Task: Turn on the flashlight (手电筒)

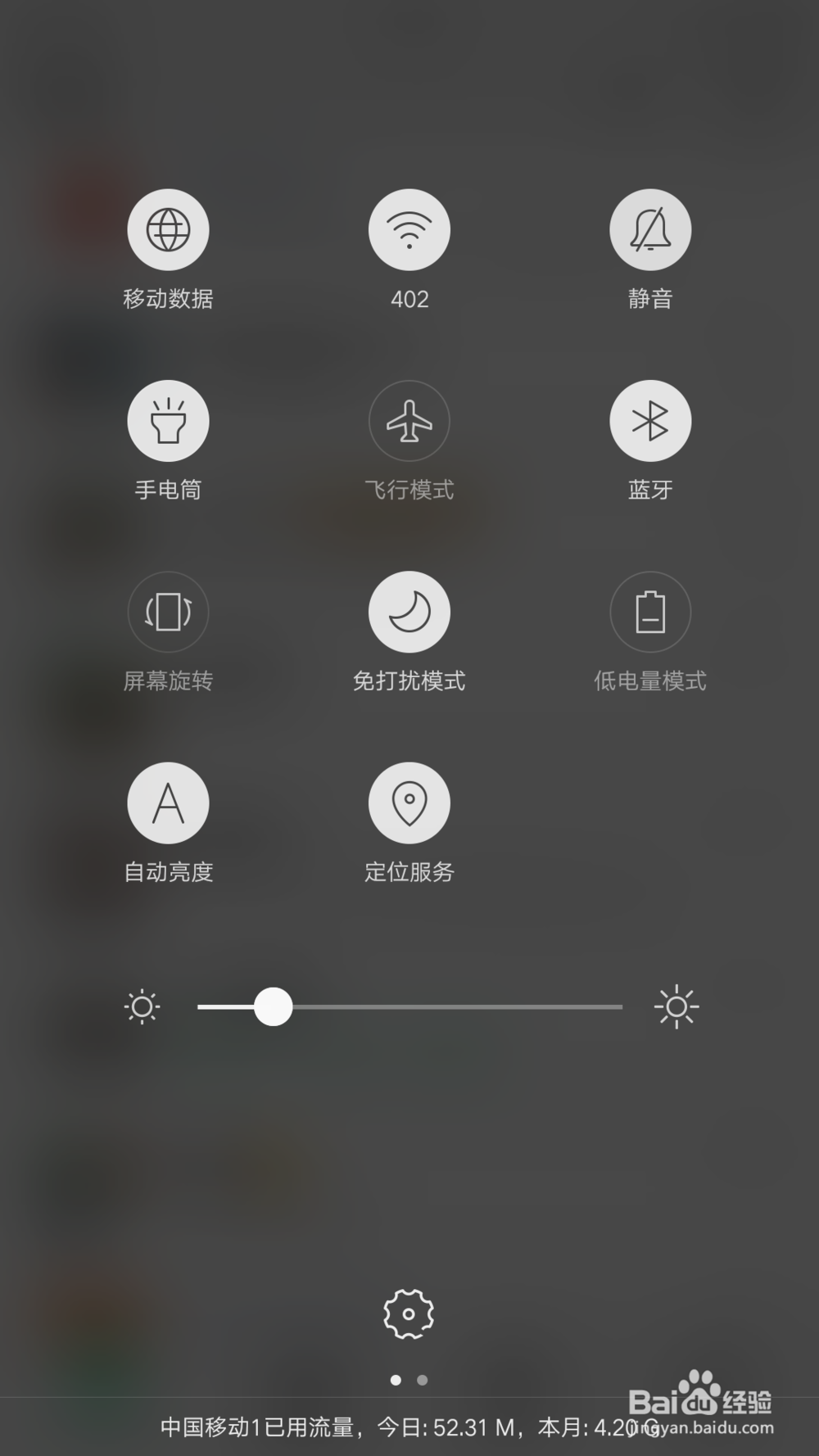Action: point(168,421)
